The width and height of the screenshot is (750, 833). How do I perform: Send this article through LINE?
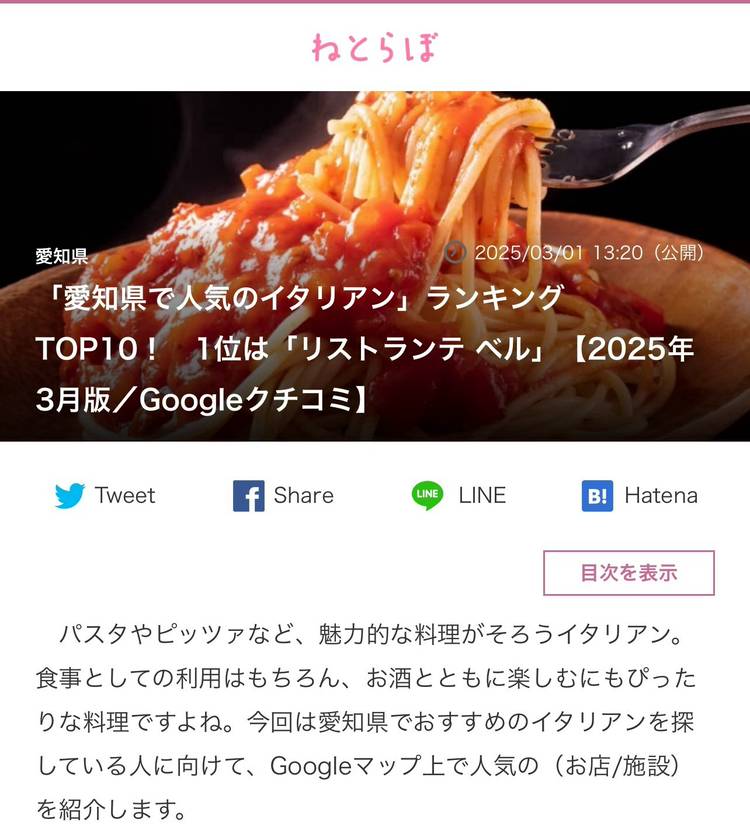(x=459, y=495)
